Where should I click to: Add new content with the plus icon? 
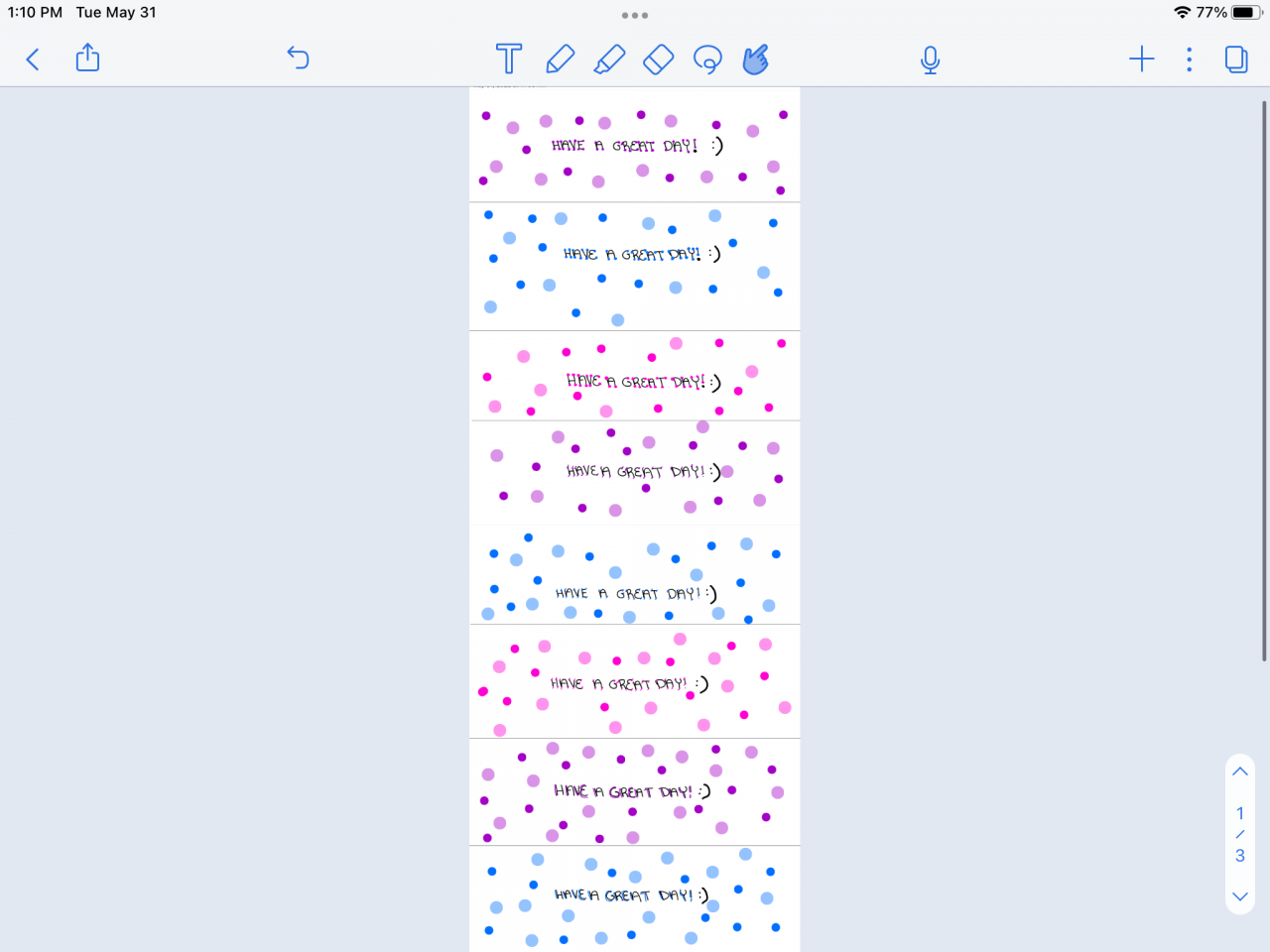pyautogui.click(x=1142, y=59)
